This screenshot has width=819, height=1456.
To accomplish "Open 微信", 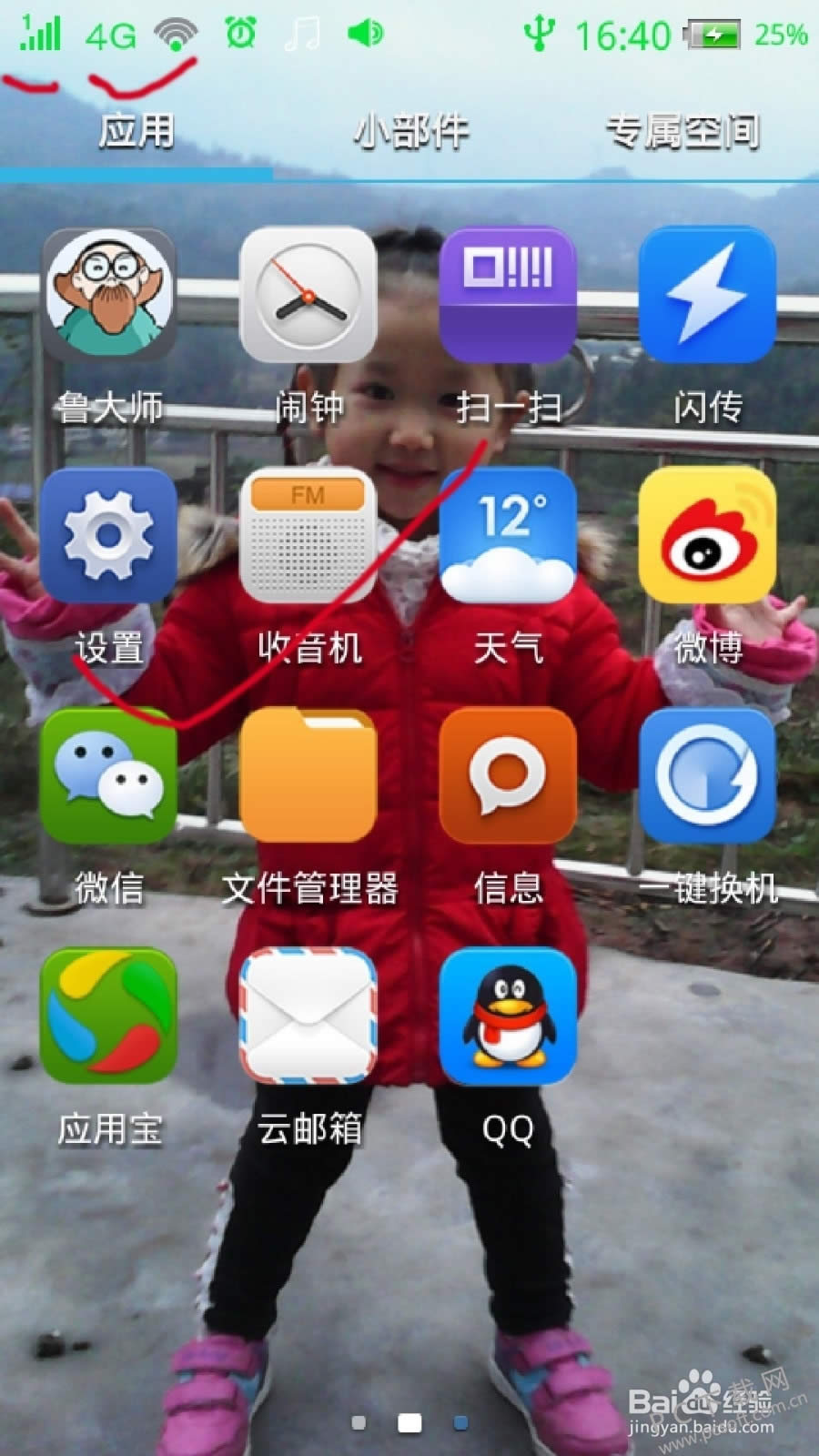I will point(108,776).
